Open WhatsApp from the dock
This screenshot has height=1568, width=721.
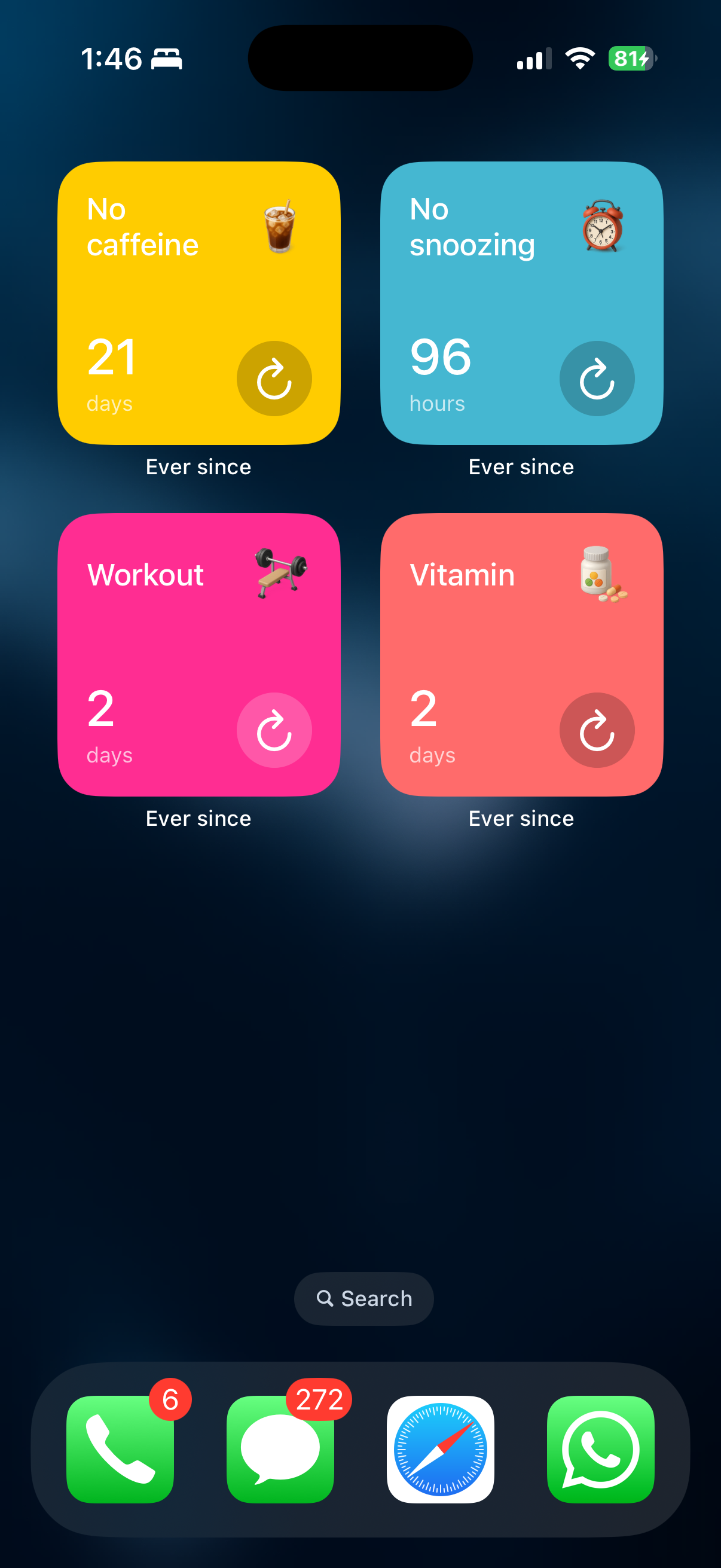click(x=600, y=1448)
